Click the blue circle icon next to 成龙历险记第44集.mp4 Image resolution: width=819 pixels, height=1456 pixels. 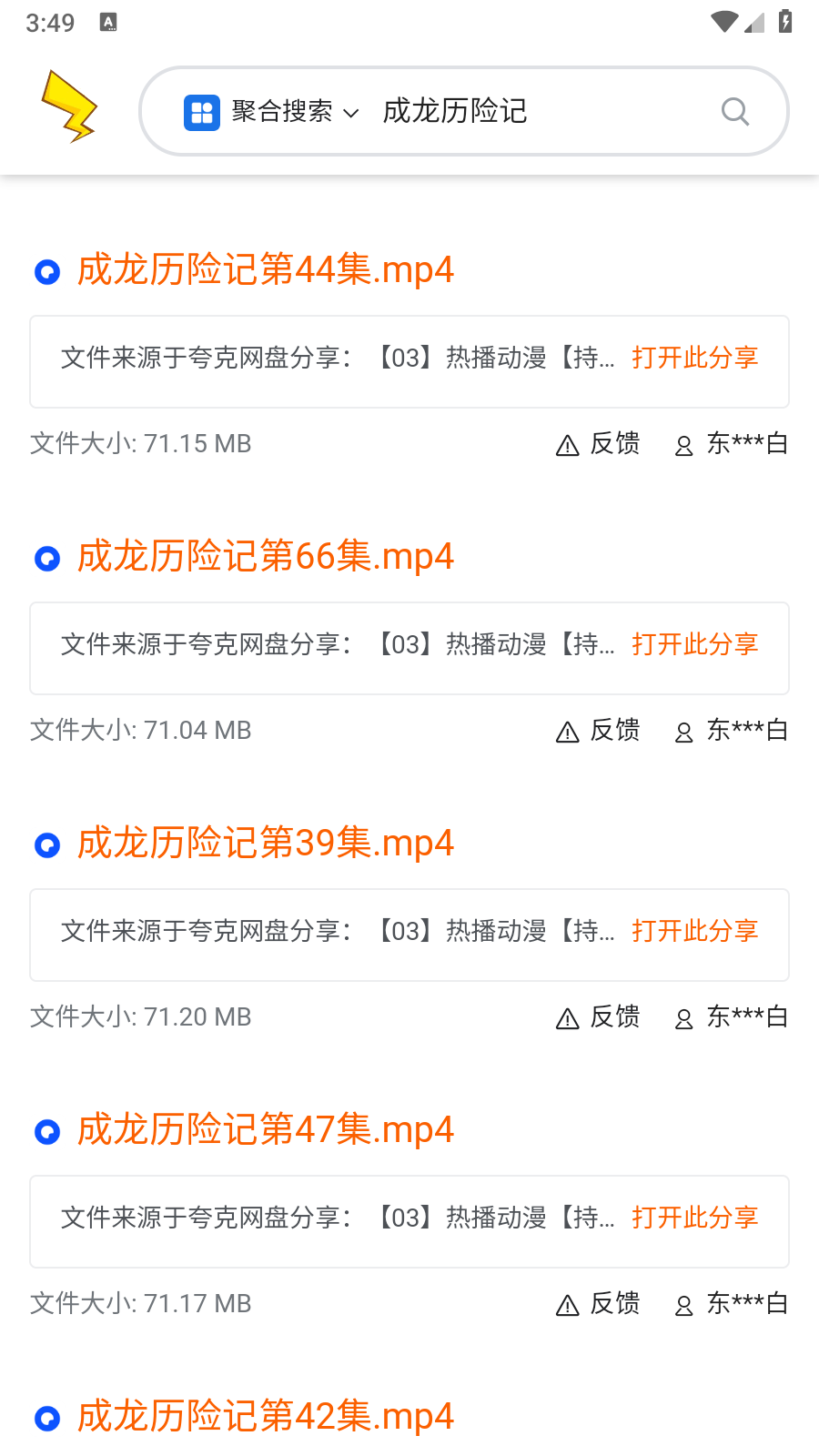point(46,271)
